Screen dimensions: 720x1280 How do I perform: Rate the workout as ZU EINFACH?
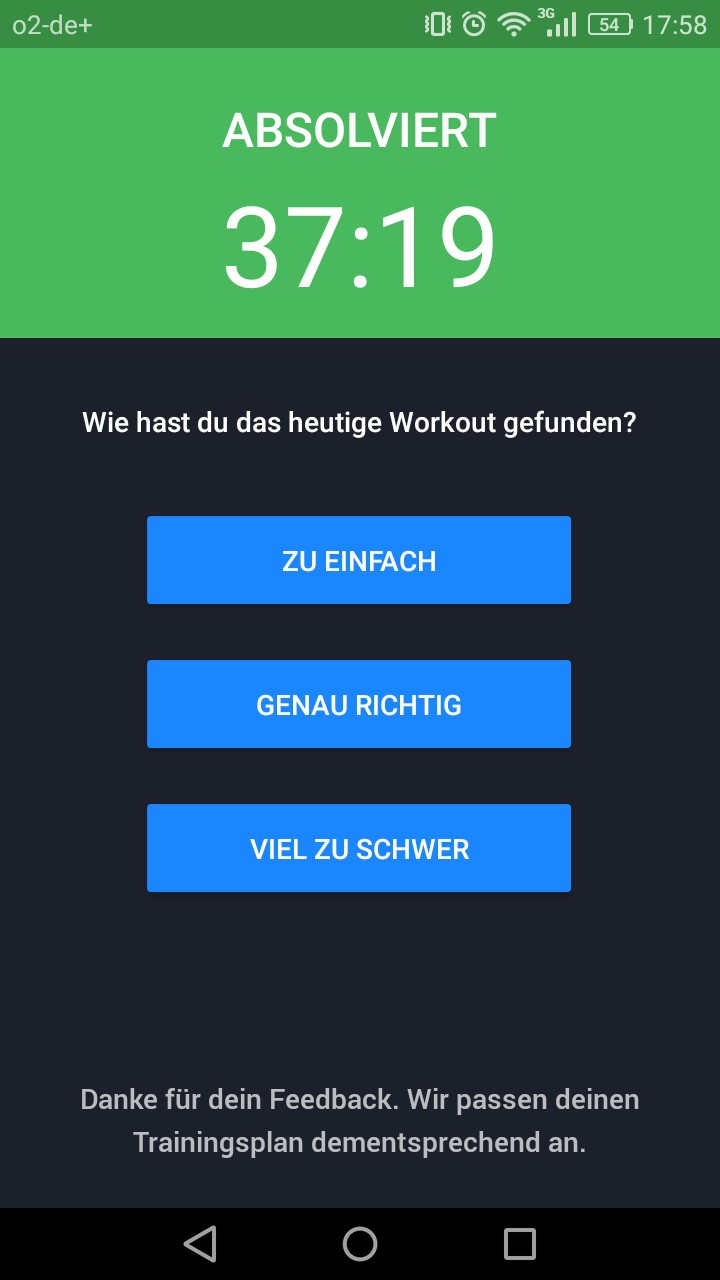(x=359, y=560)
